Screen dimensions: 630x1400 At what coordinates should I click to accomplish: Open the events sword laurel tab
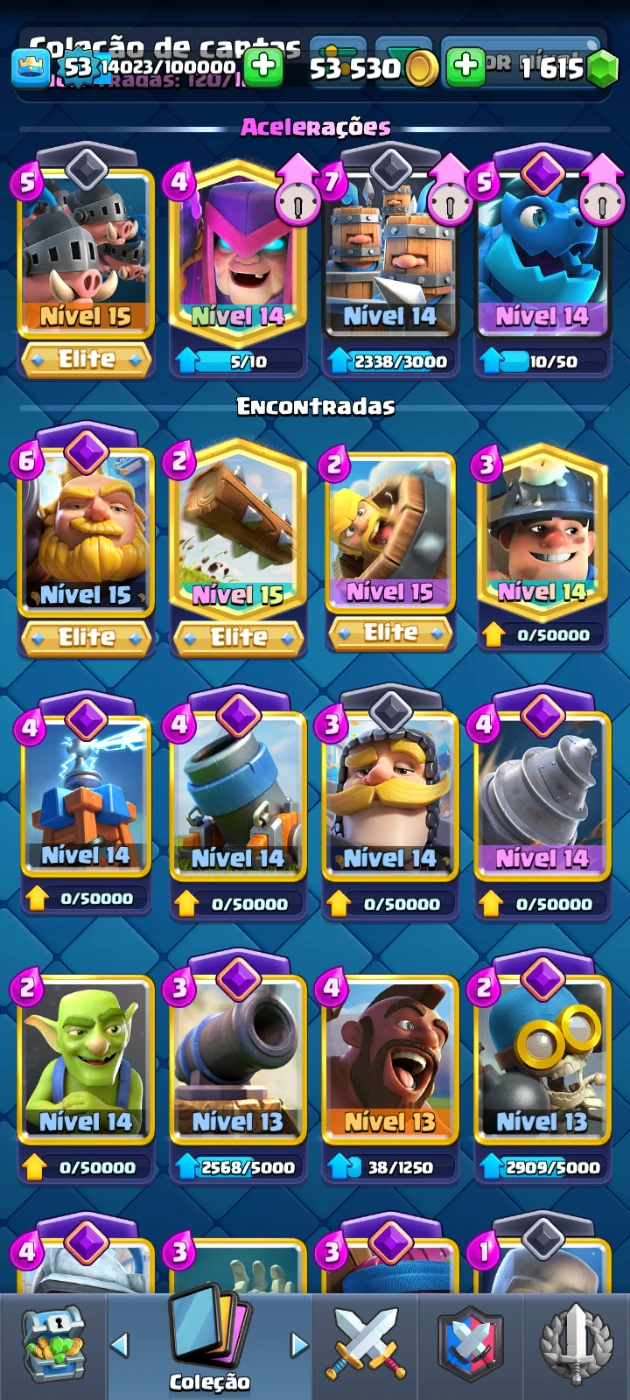coord(576,1345)
